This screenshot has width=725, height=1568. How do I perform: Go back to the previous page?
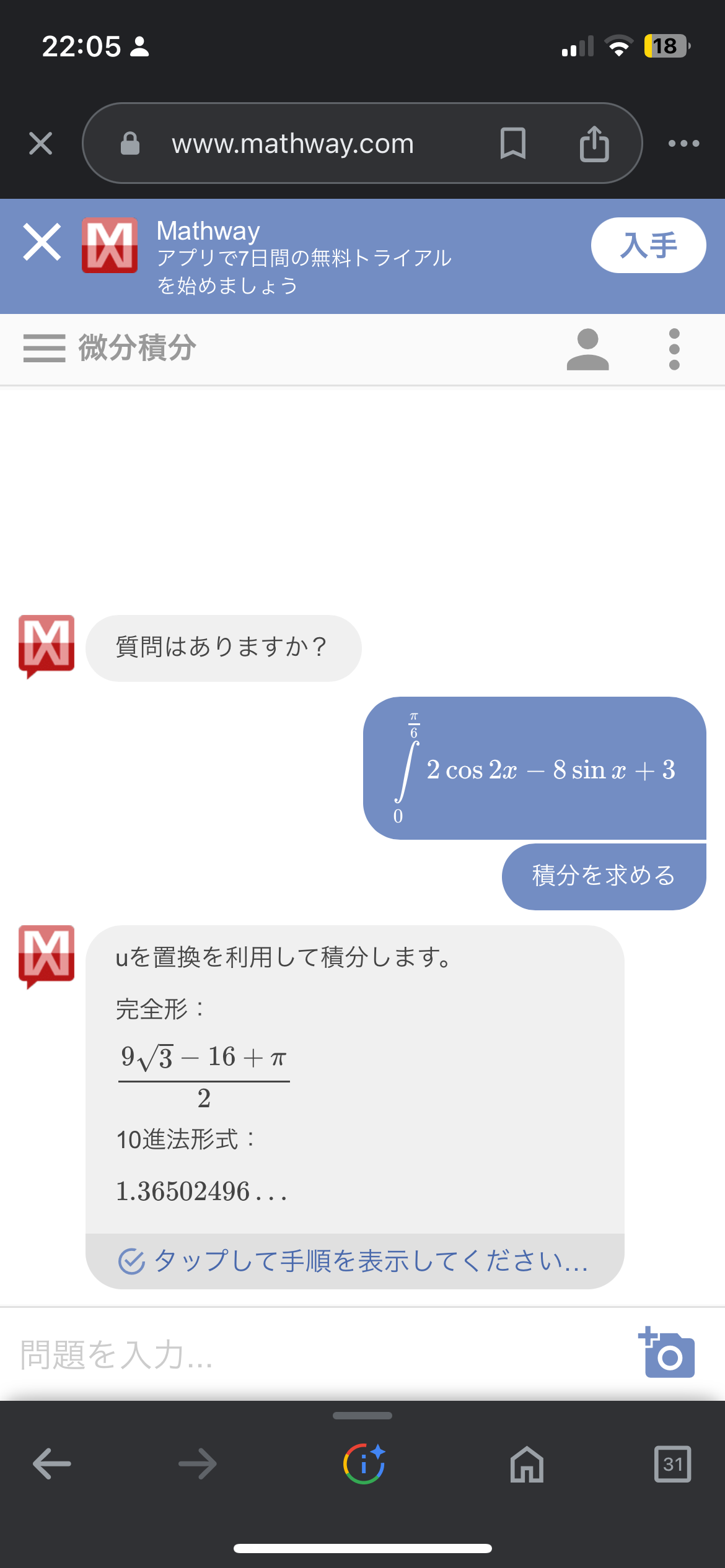pyautogui.click(x=52, y=1464)
